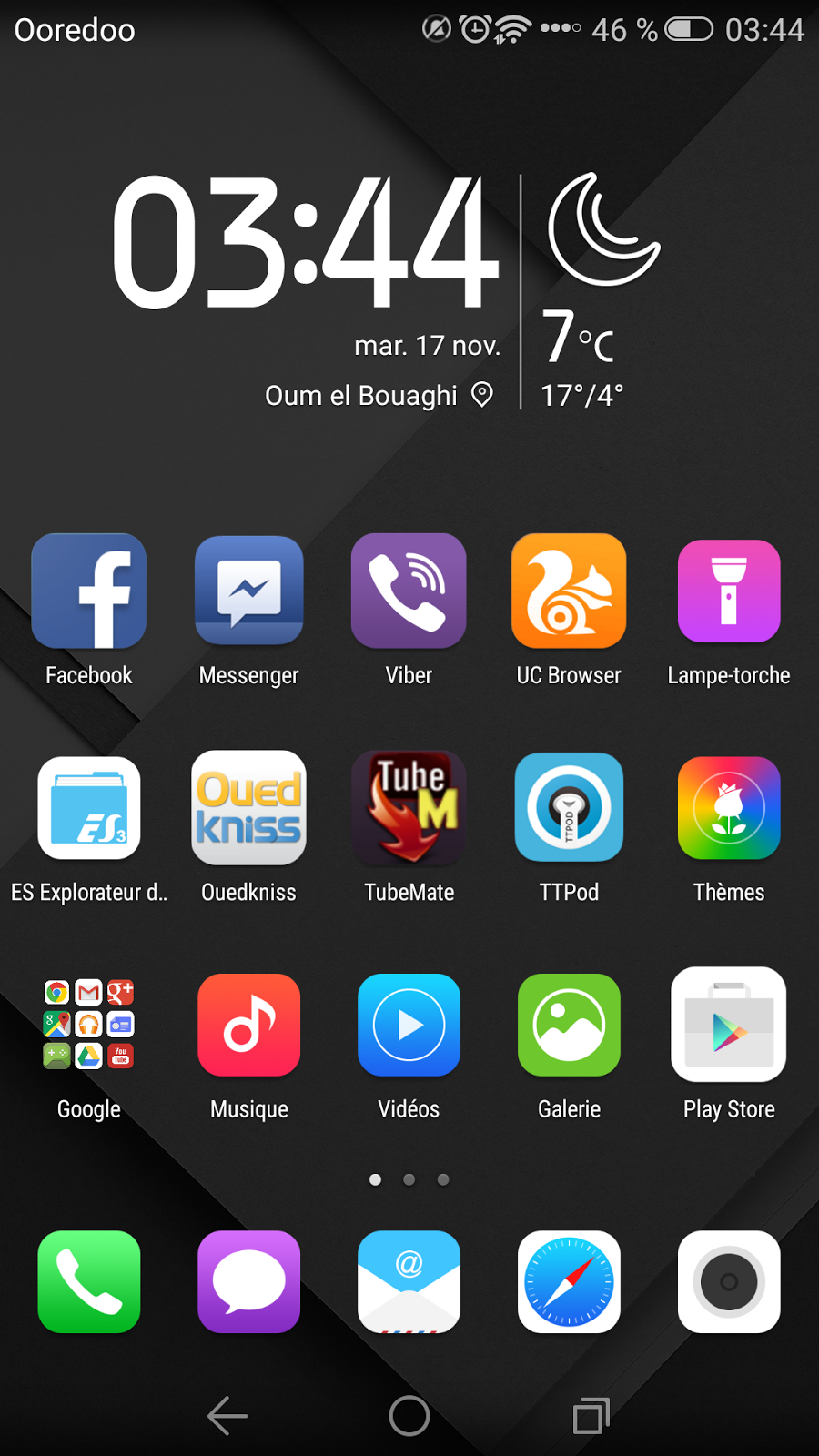The width and height of the screenshot is (819, 1456).
Task: Open the Play Store
Action: coord(729,1025)
